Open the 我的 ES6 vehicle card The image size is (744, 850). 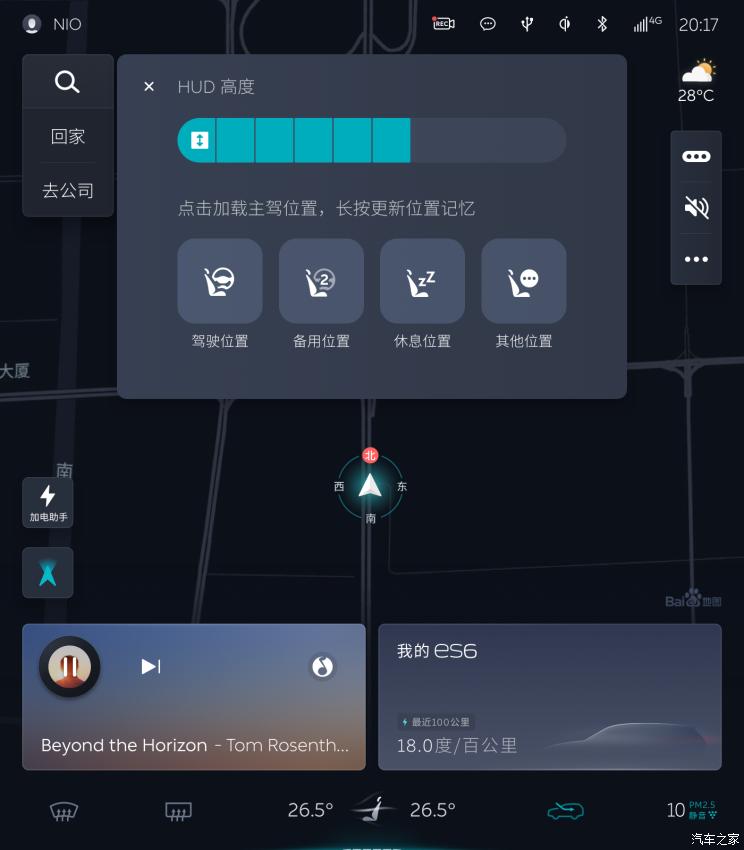coord(549,697)
